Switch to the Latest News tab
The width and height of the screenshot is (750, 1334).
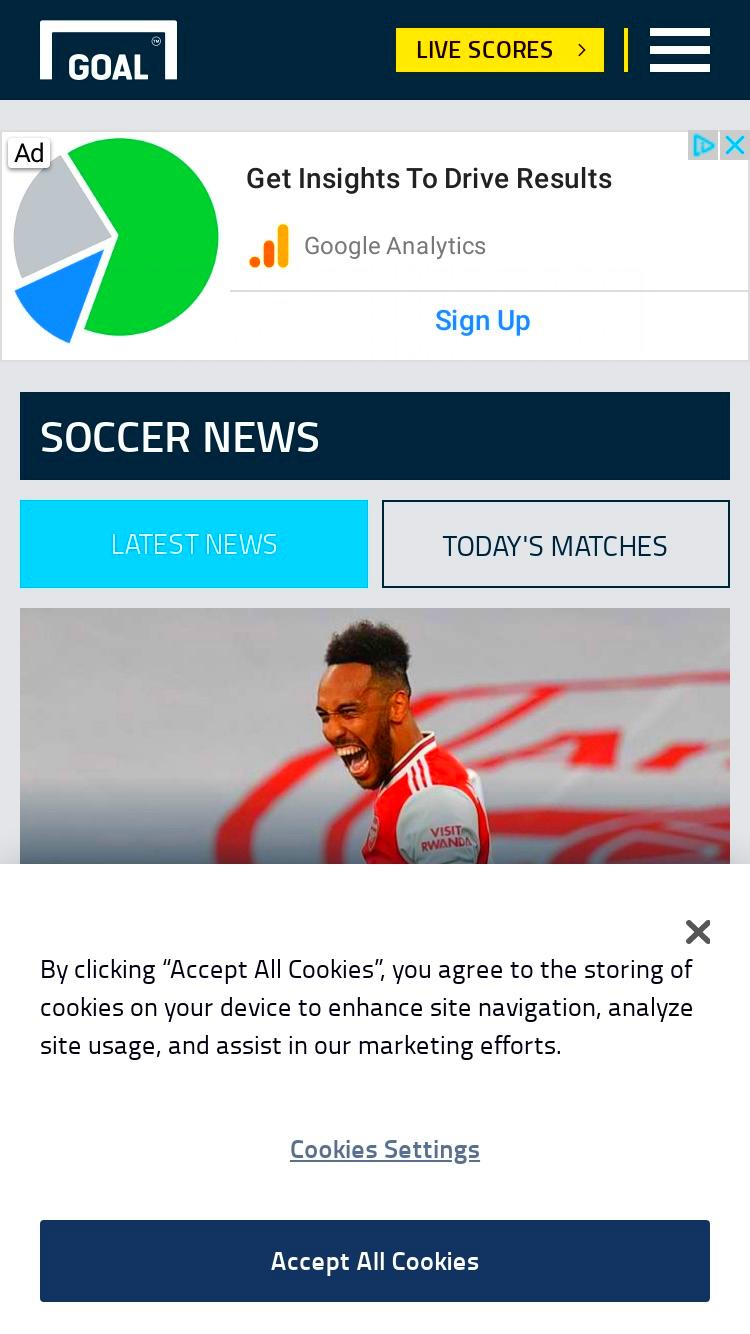pos(194,544)
